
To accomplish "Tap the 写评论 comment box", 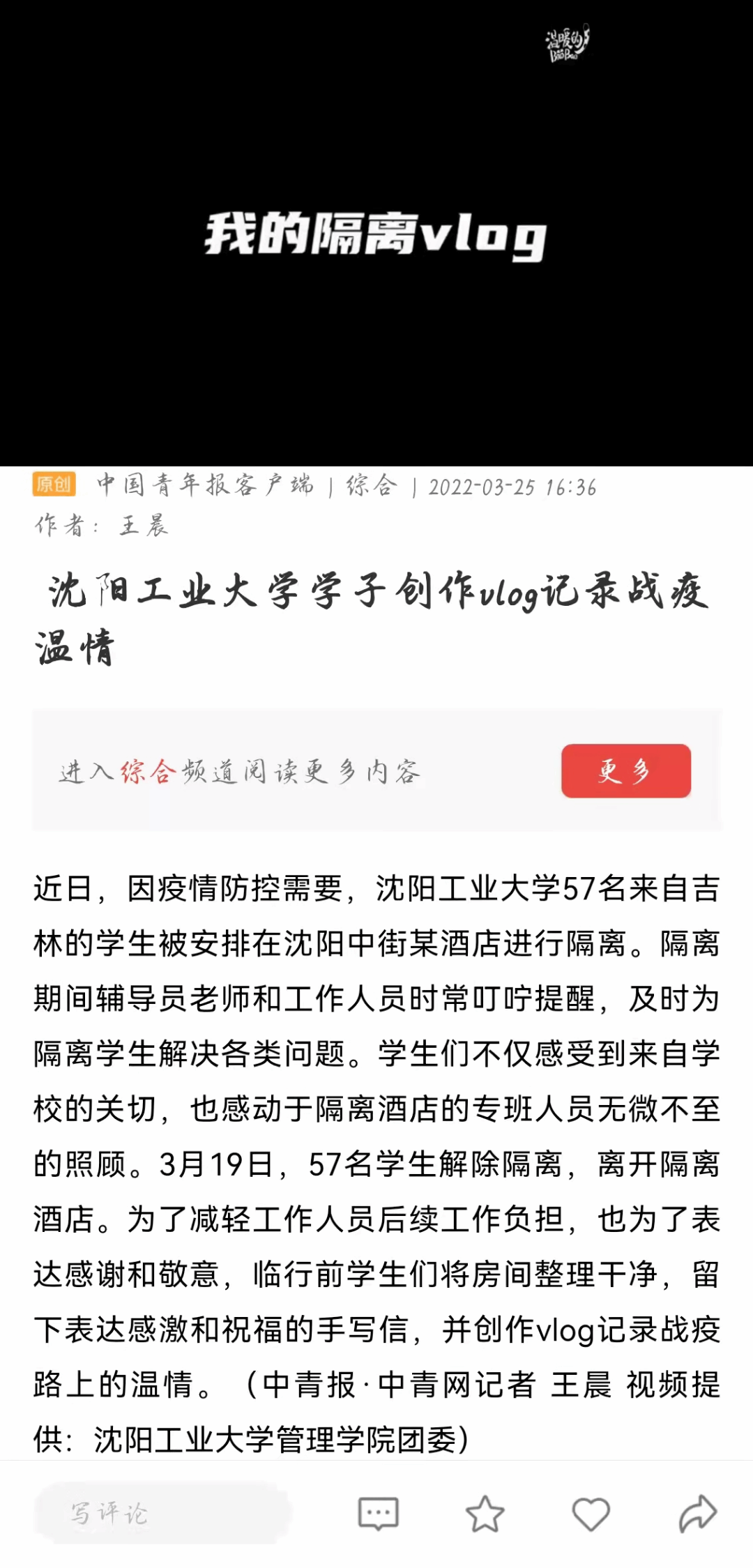I will click(162, 1512).
